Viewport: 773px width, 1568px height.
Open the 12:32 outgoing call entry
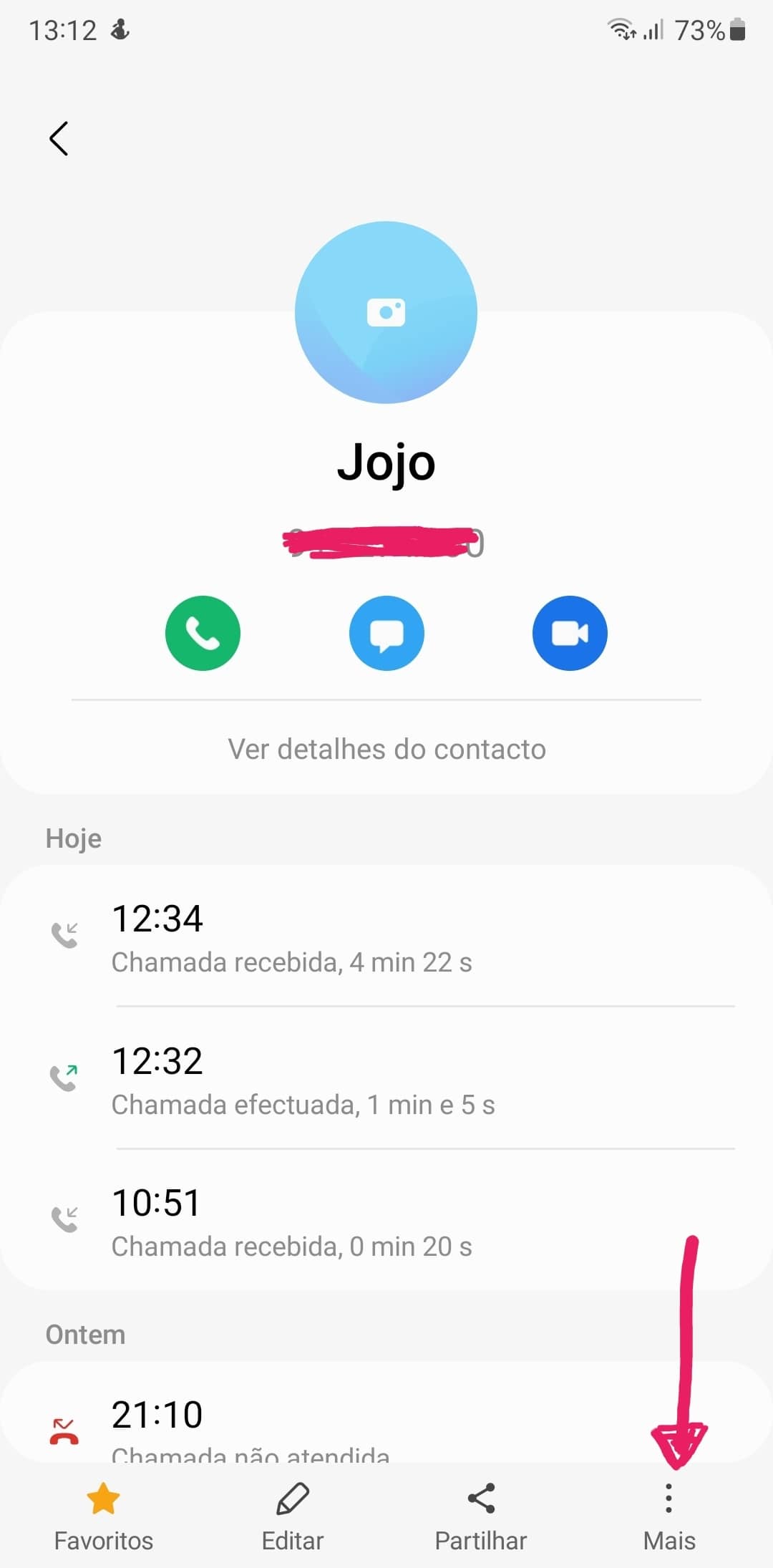coord(386,1079)
